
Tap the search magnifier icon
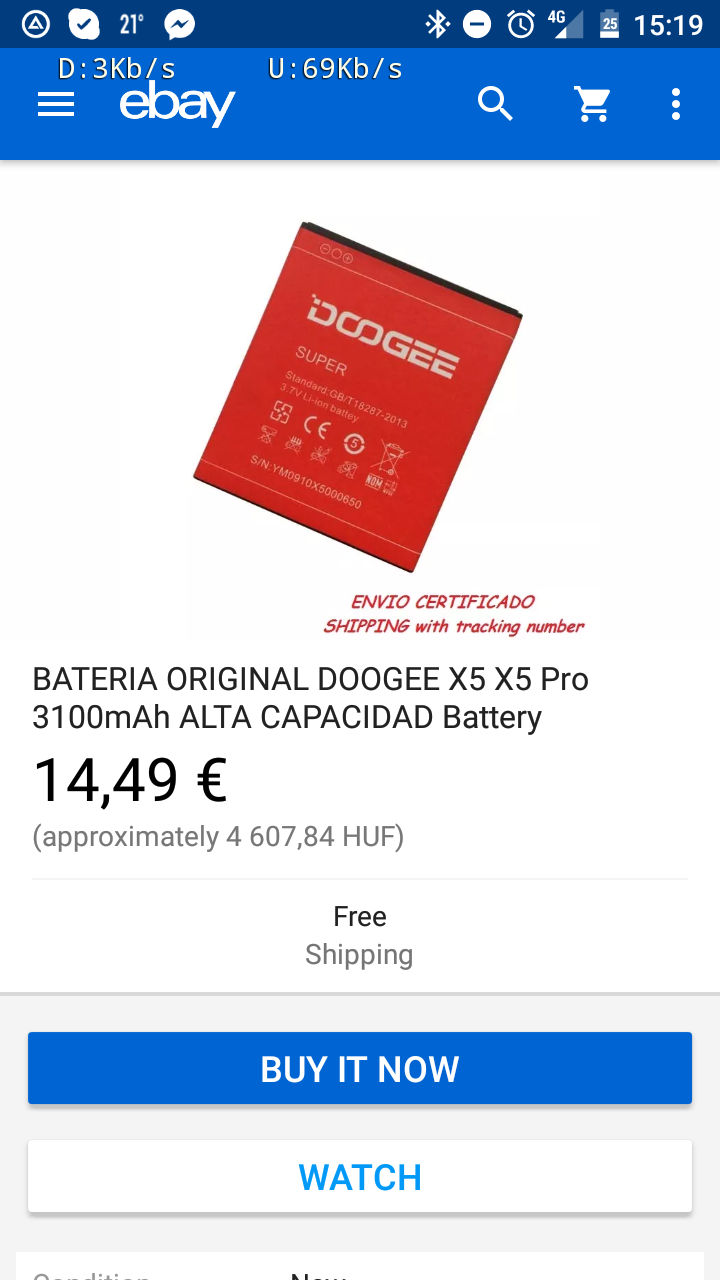[x=495, y=103]
